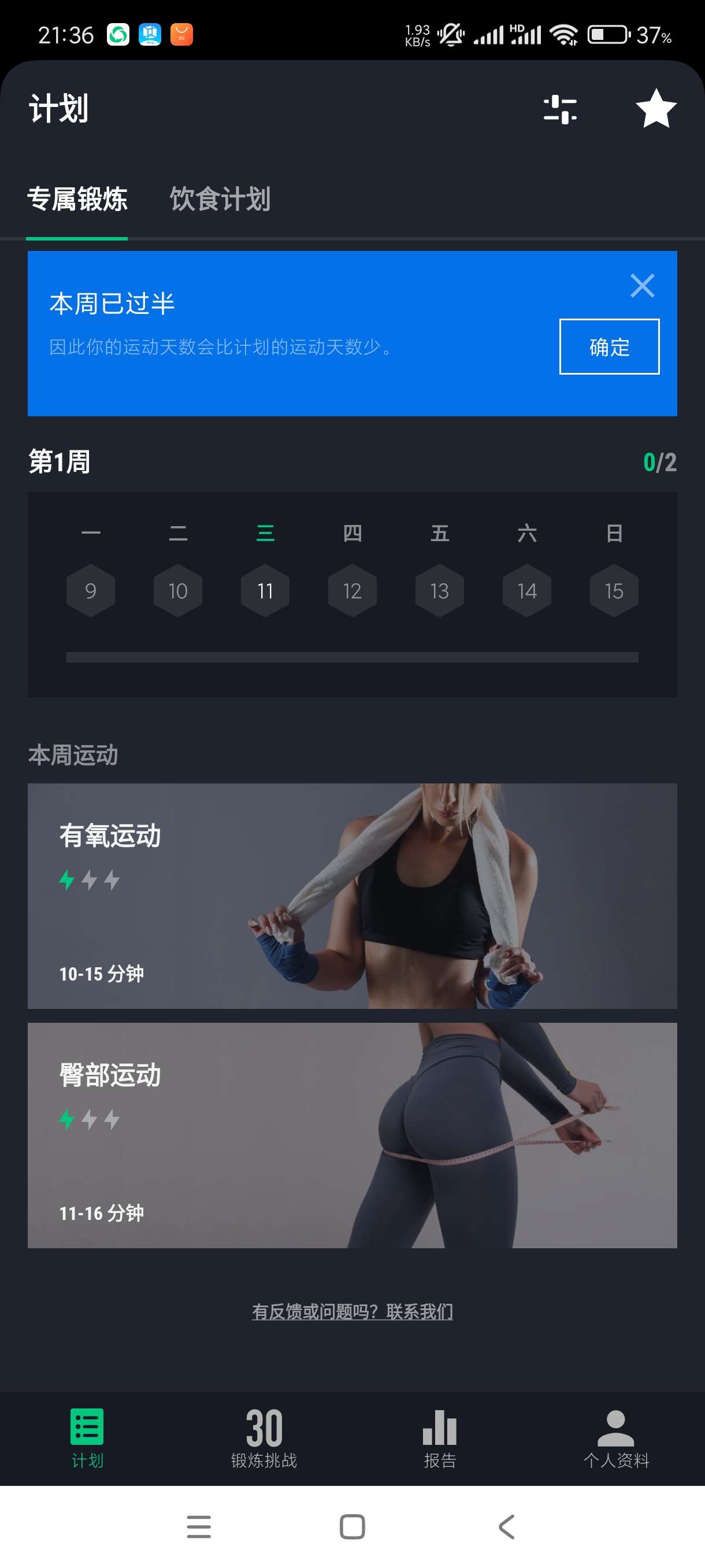Dismiss the 本周已过半 banner
This screenshot has height=1568, width=705.
point(642,286)
